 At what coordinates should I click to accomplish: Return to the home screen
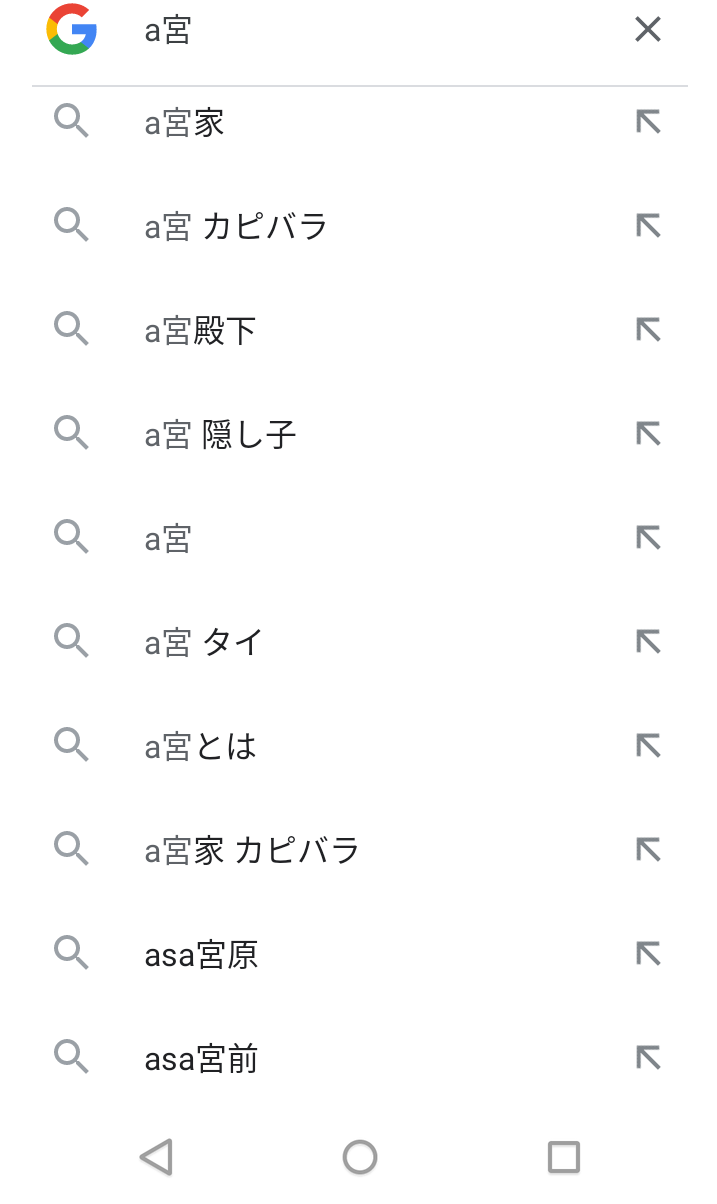tap(360, 1157)
